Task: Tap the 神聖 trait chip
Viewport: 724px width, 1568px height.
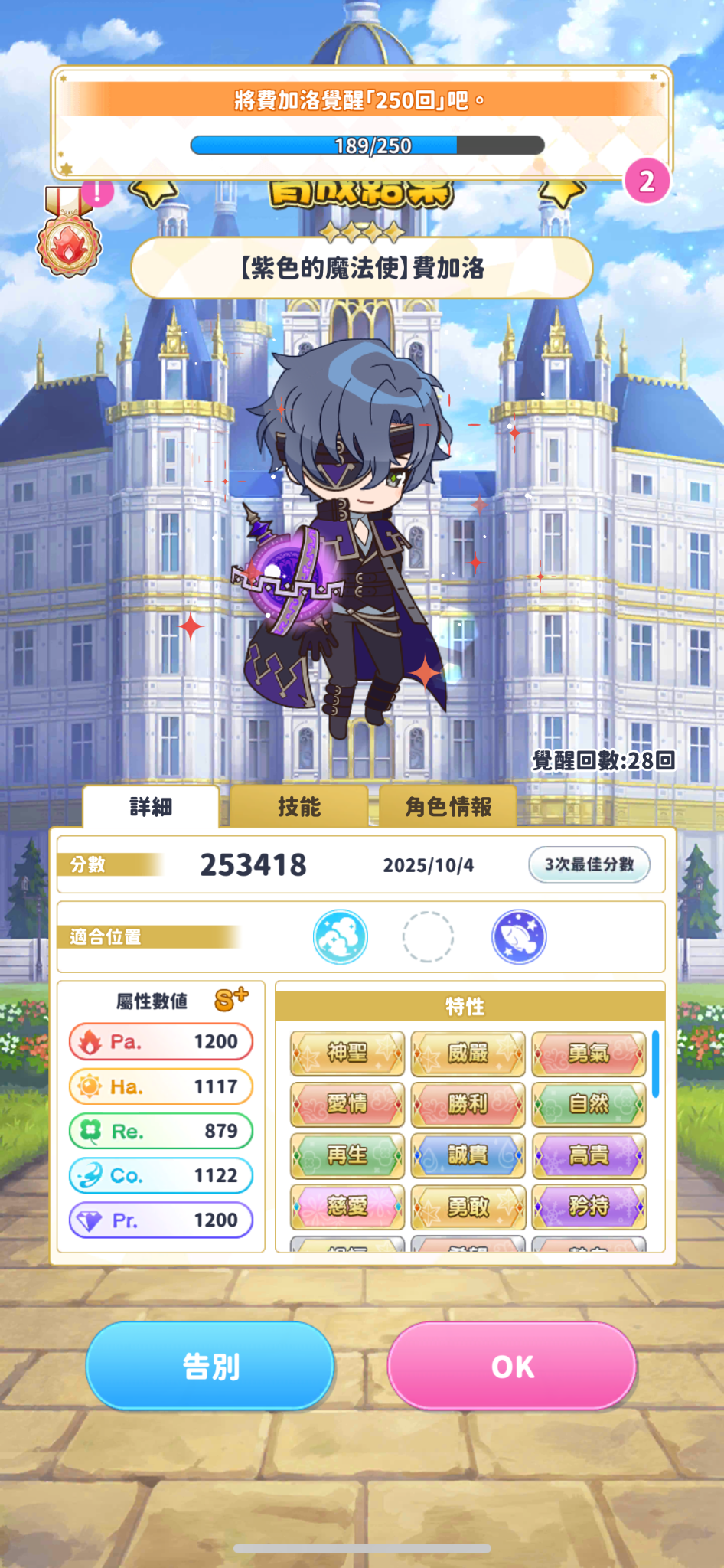Action: pyautogui.click(x=347, y=1053)
